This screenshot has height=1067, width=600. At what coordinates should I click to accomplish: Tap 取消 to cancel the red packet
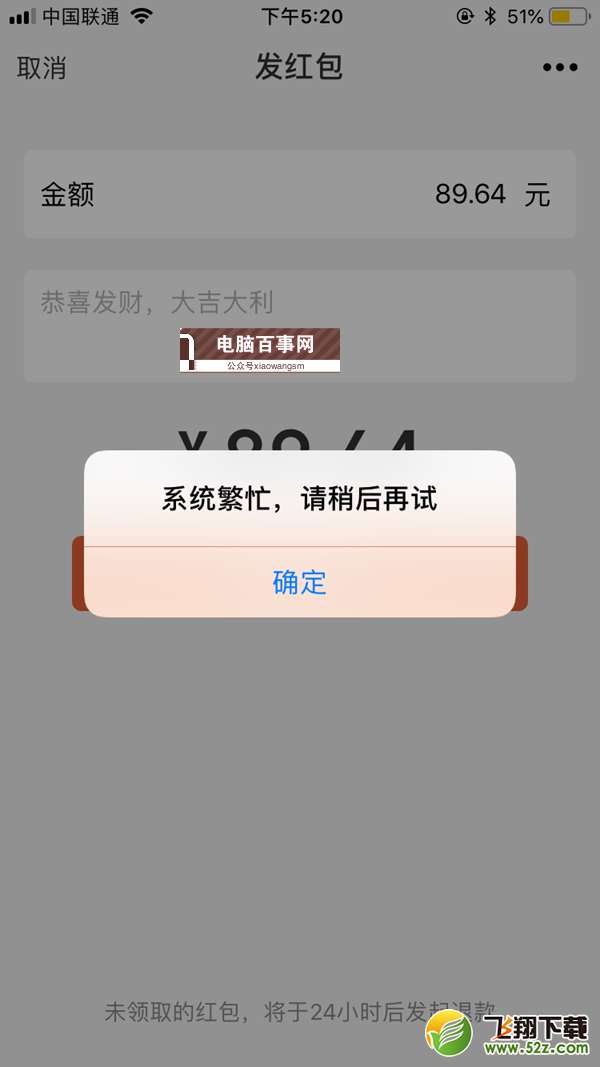click(x=42, y=68)
